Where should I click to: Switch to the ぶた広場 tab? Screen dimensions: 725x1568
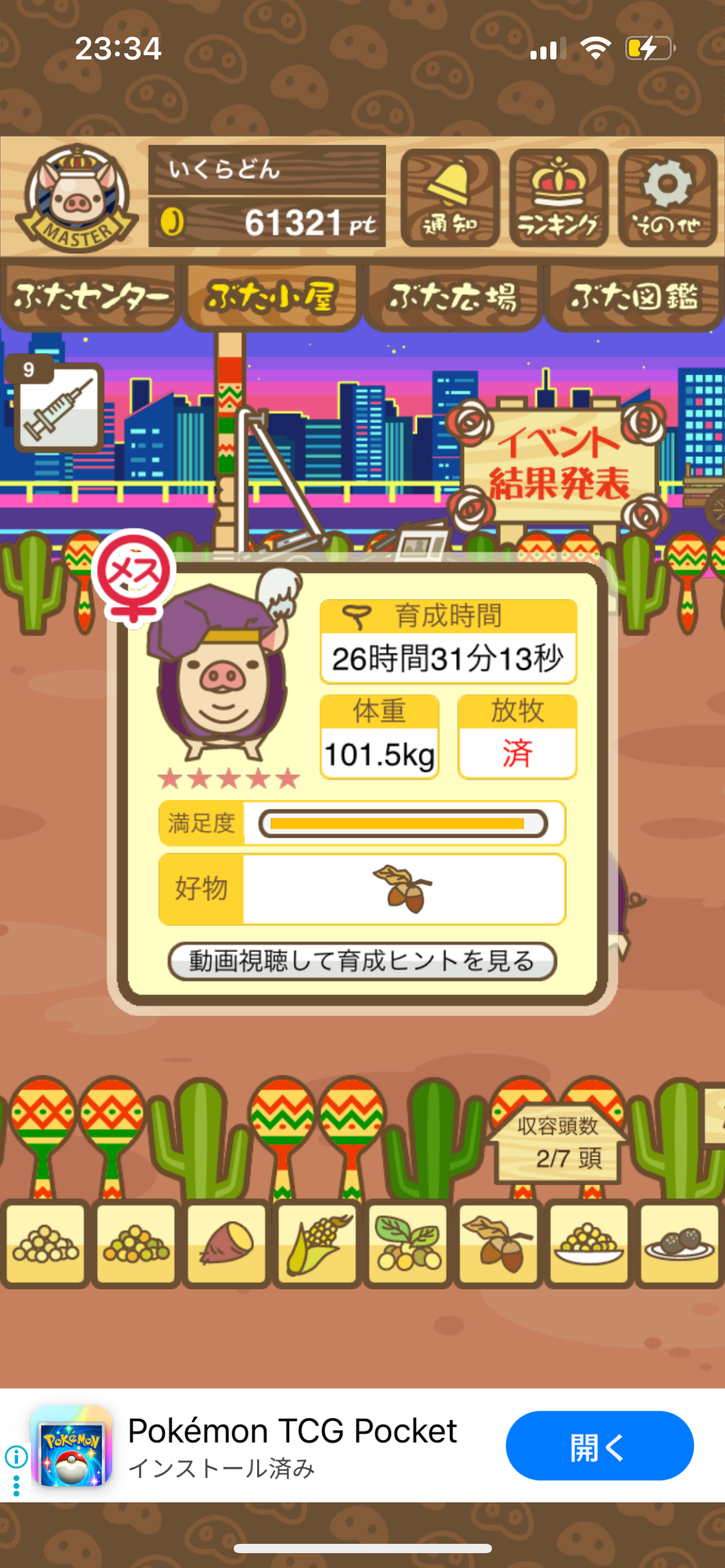pyautogui.click(x=453, y=297)
